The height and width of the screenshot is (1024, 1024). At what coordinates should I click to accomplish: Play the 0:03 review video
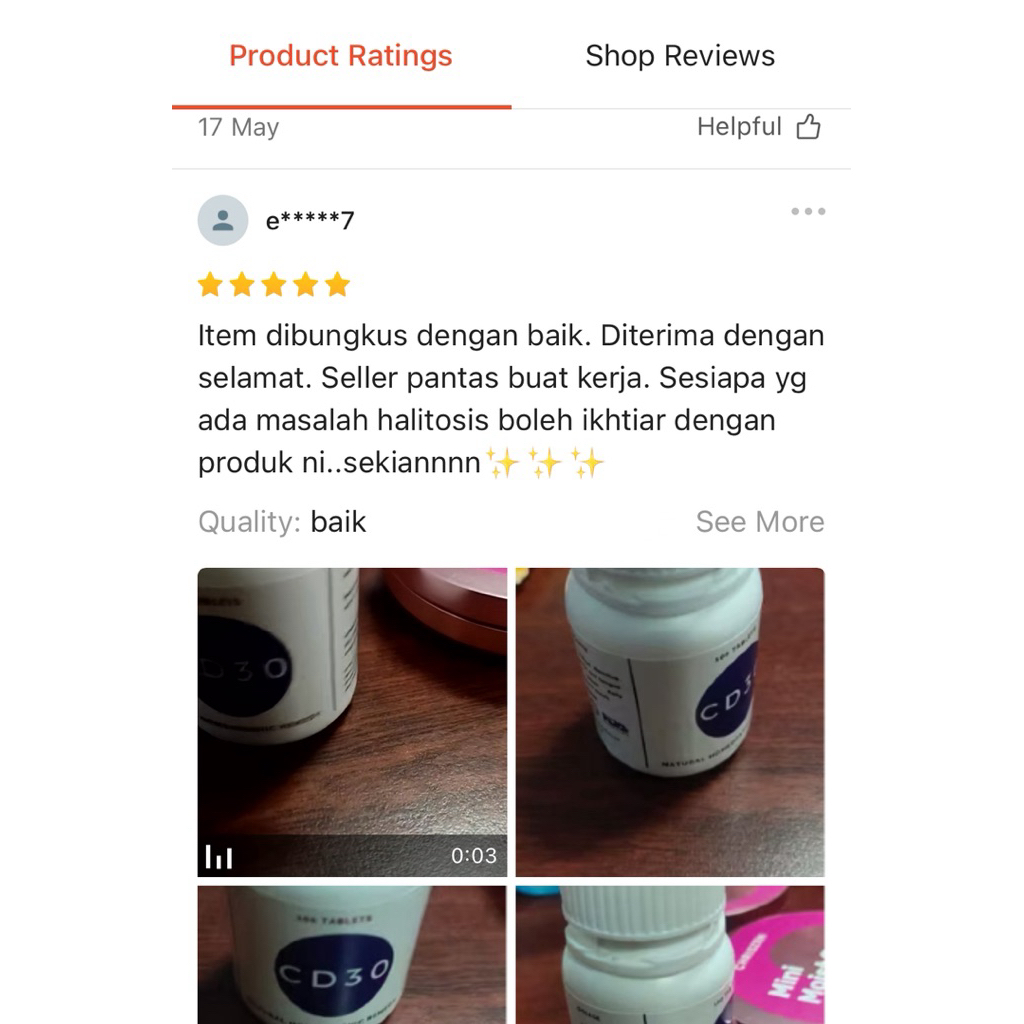352,722
